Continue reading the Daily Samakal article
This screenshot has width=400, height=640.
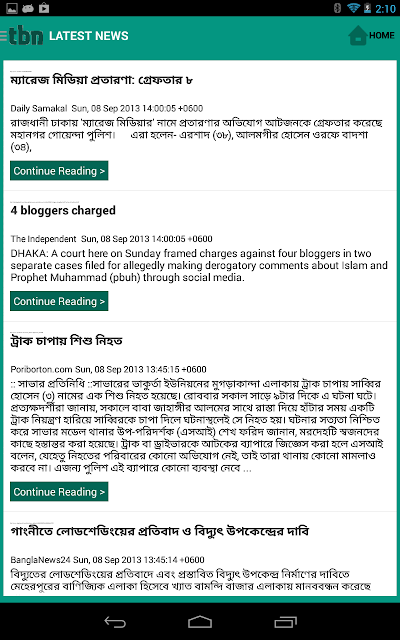pyautogui.click(x=59, y=171)
